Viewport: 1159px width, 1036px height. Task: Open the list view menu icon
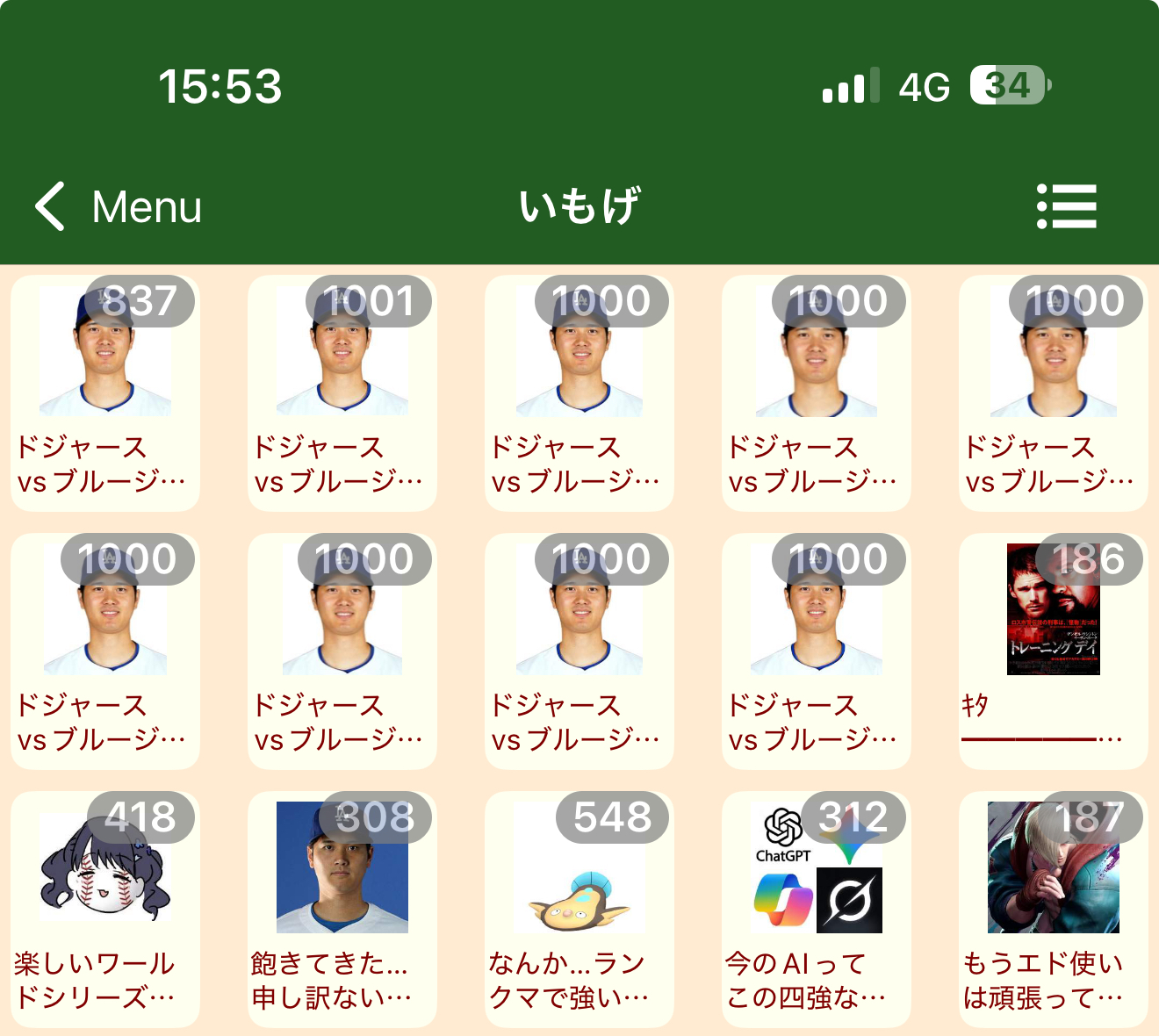click(x=1066, y=207)
